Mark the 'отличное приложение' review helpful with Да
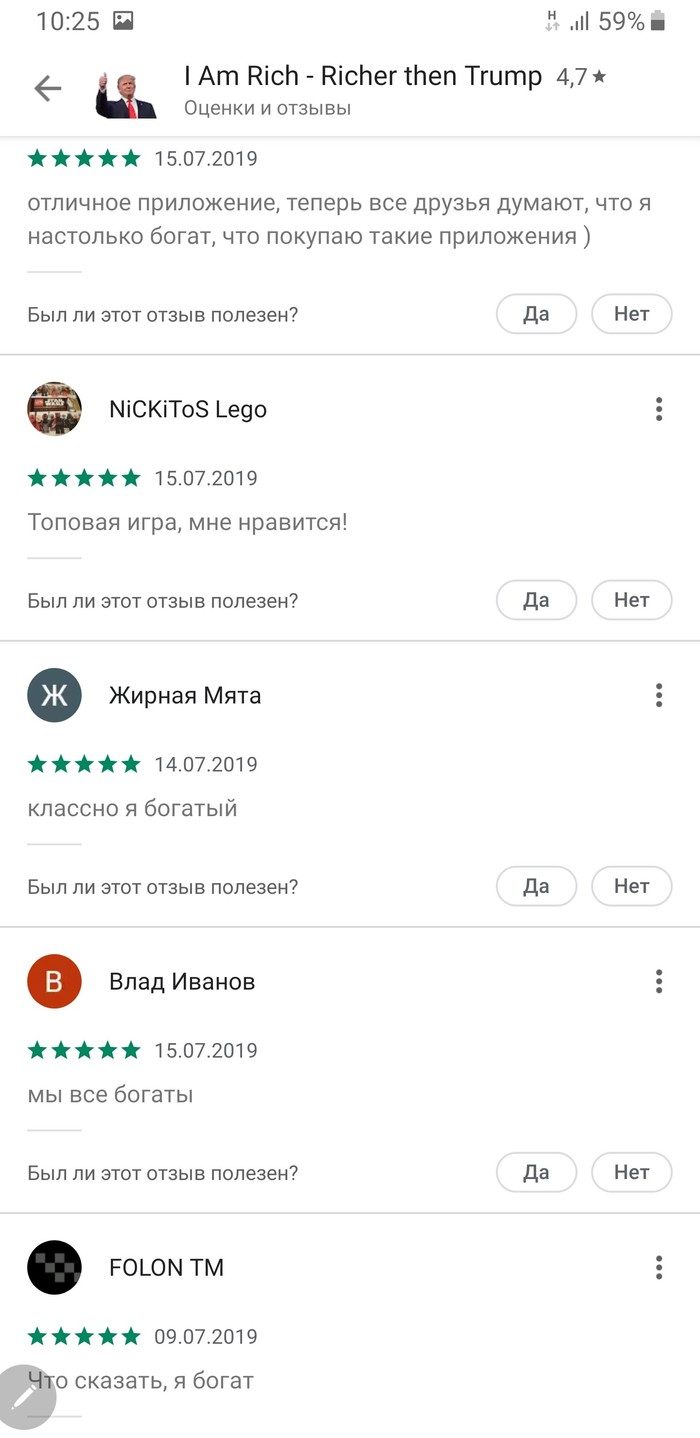 536,314
